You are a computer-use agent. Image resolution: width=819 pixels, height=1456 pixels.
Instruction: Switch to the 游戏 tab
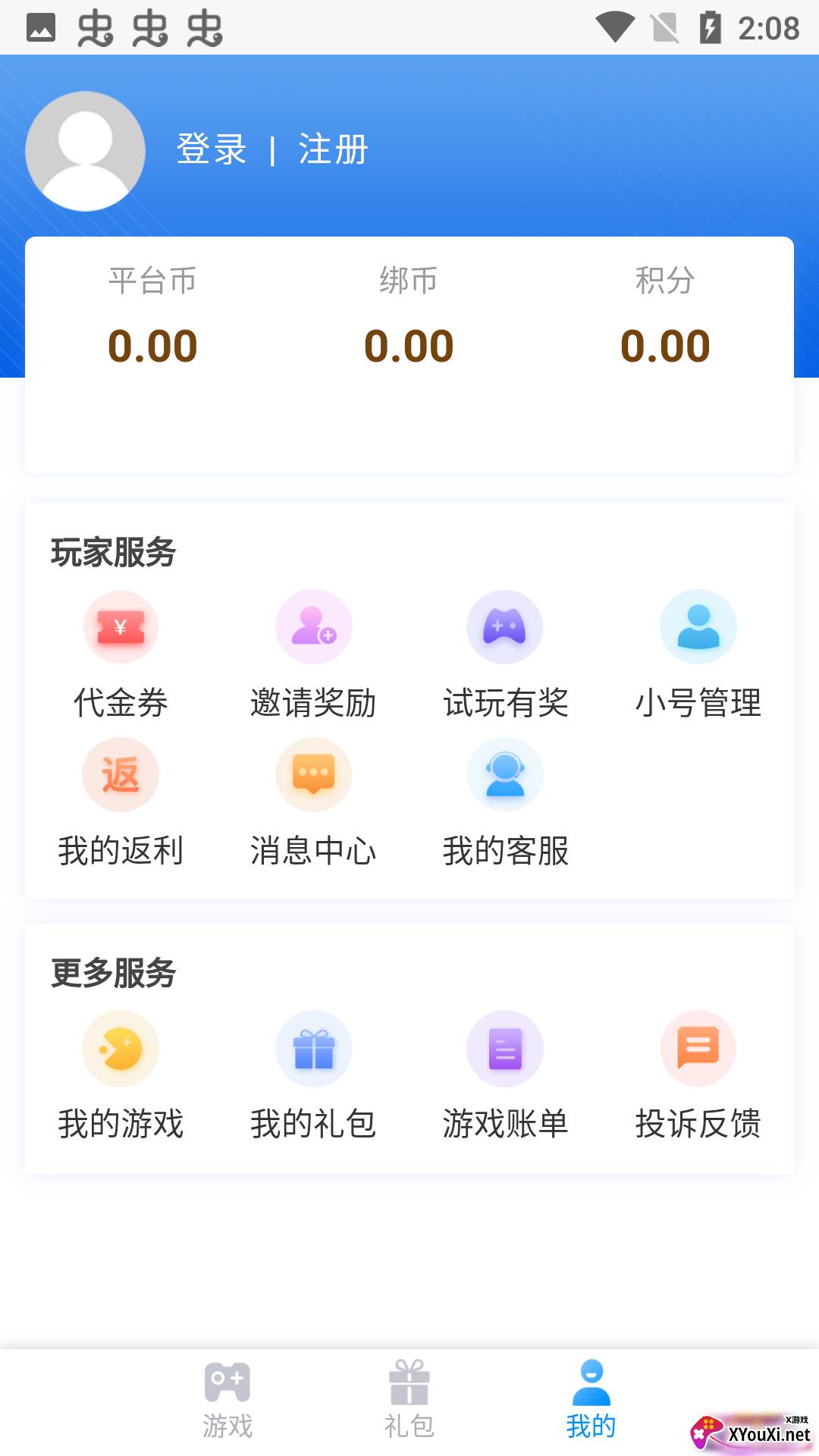coord(227,1400)
